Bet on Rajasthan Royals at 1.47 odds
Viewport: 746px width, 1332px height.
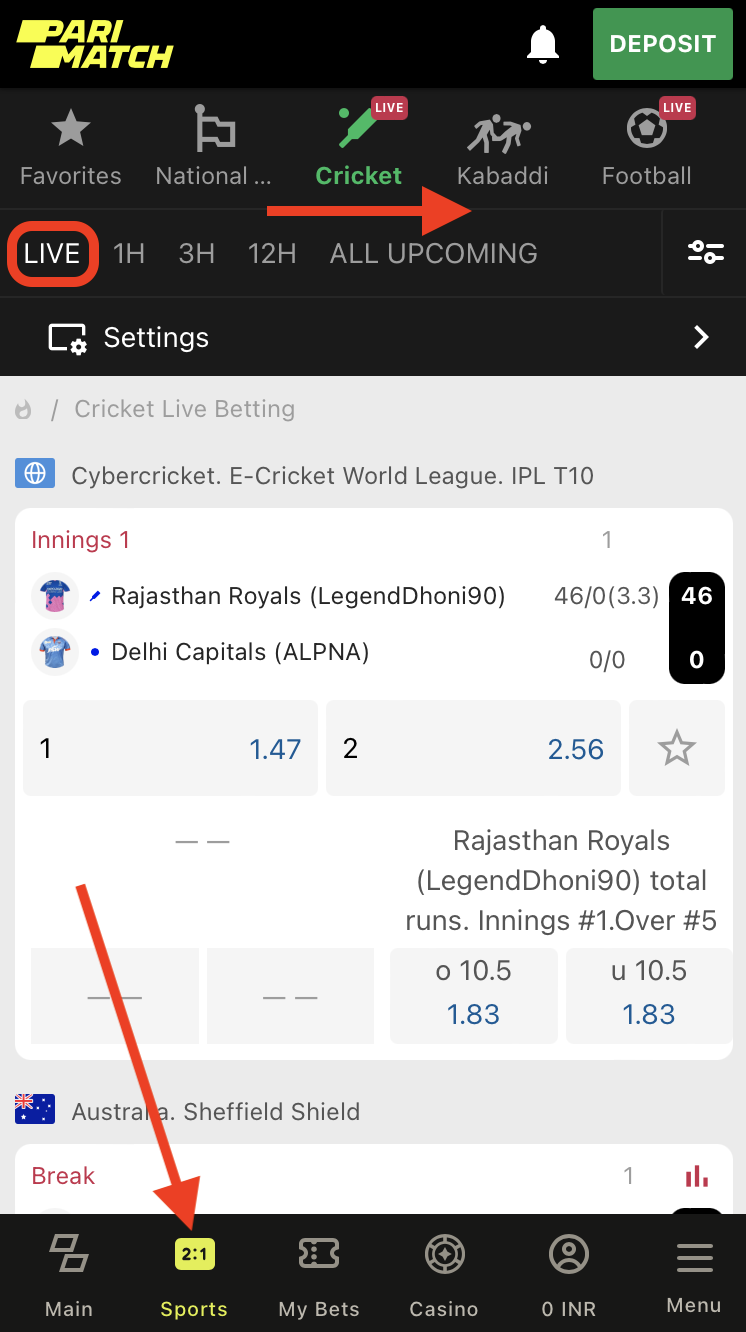168,747
